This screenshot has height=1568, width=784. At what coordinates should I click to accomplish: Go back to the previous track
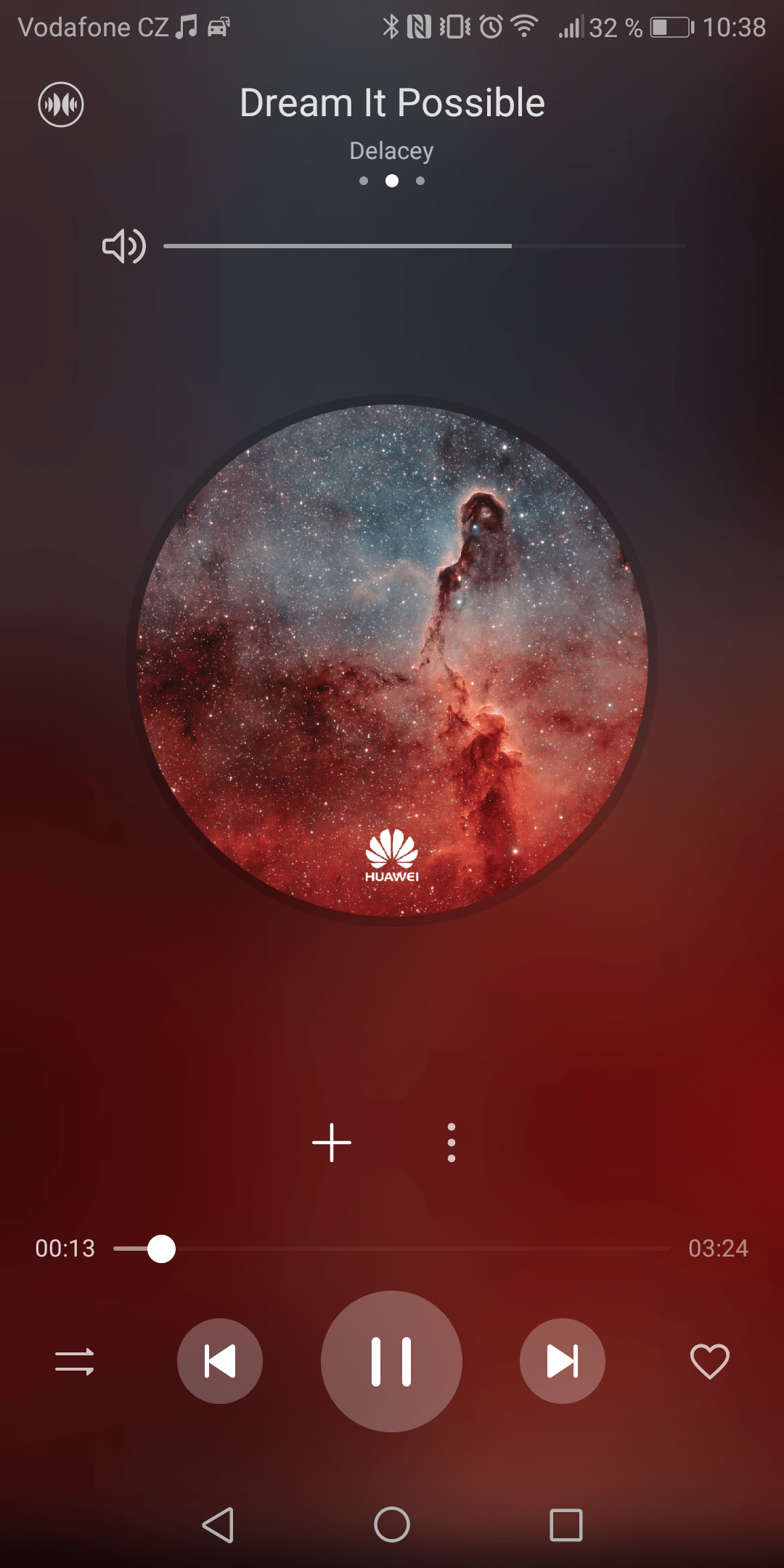(220, 1361)
